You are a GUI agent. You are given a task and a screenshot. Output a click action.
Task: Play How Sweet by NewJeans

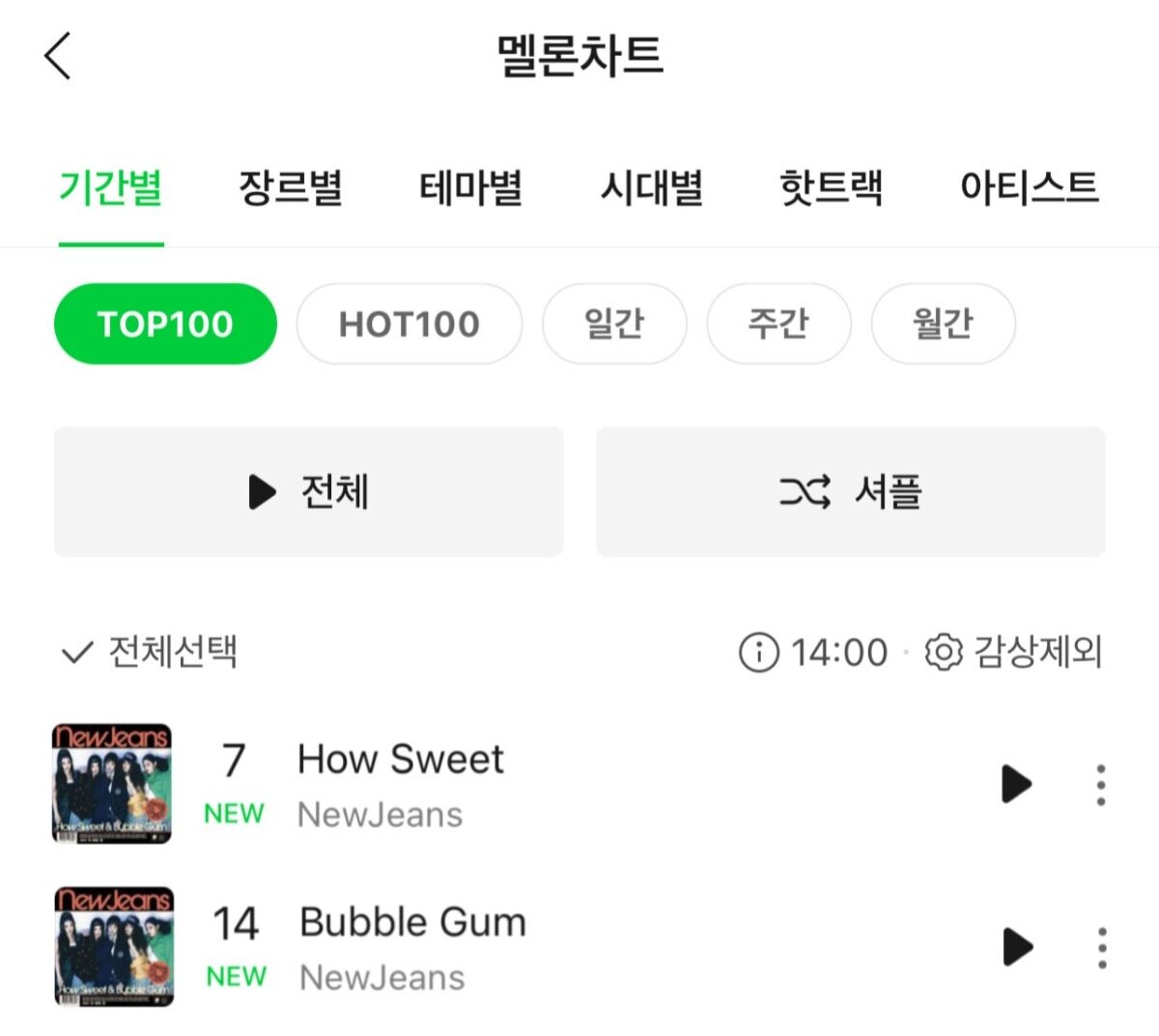(x=1016, y=783)
